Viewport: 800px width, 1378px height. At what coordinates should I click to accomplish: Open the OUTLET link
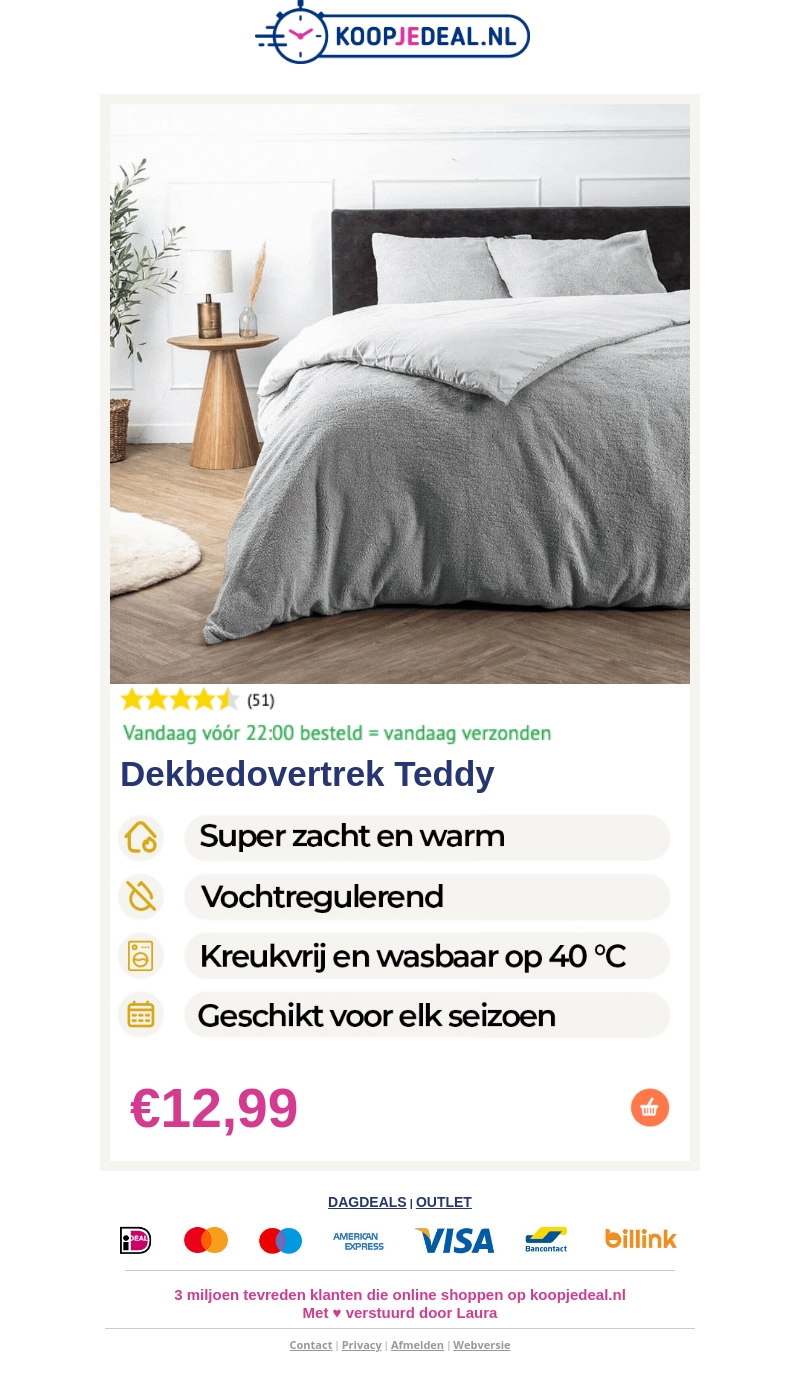[443, 1202]
